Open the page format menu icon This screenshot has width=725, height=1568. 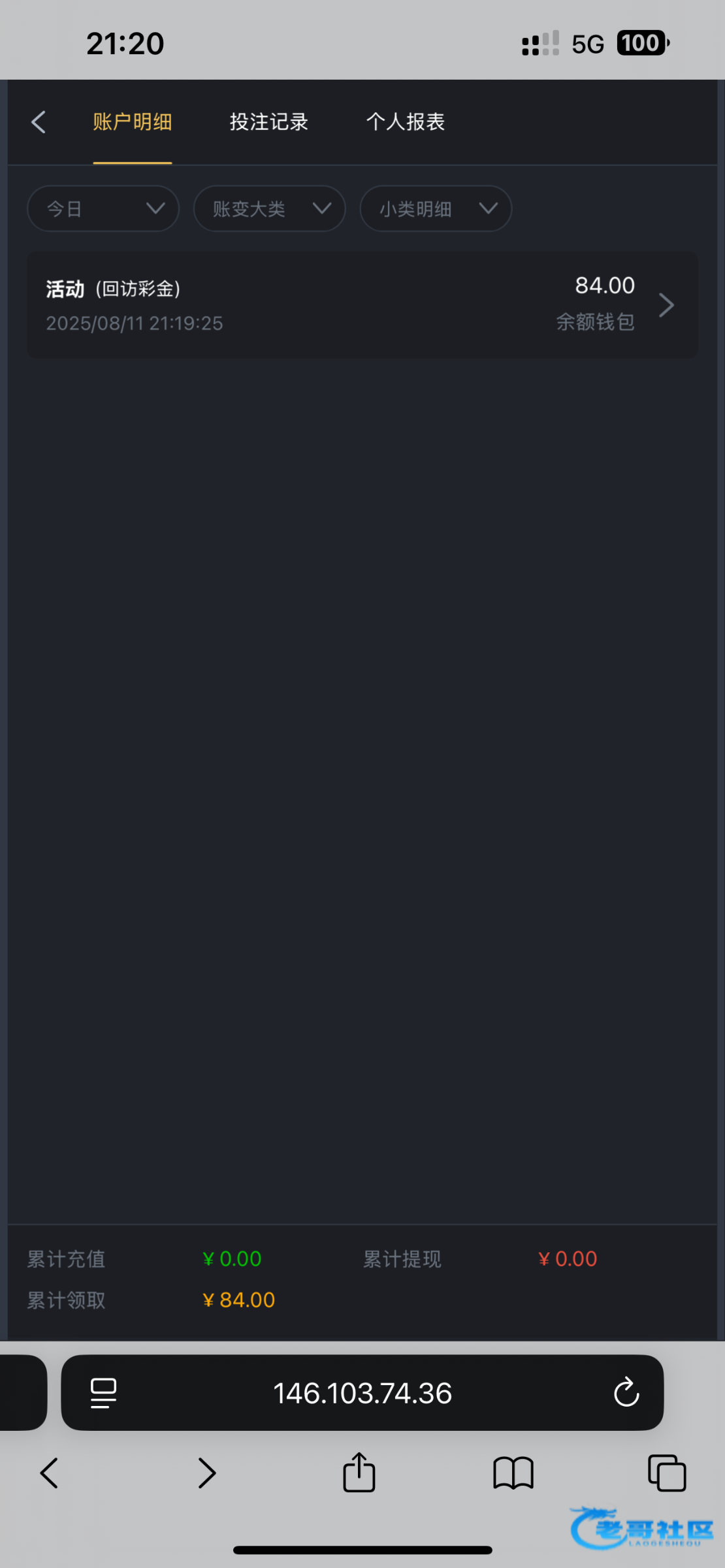click(x=104, y=1393)
